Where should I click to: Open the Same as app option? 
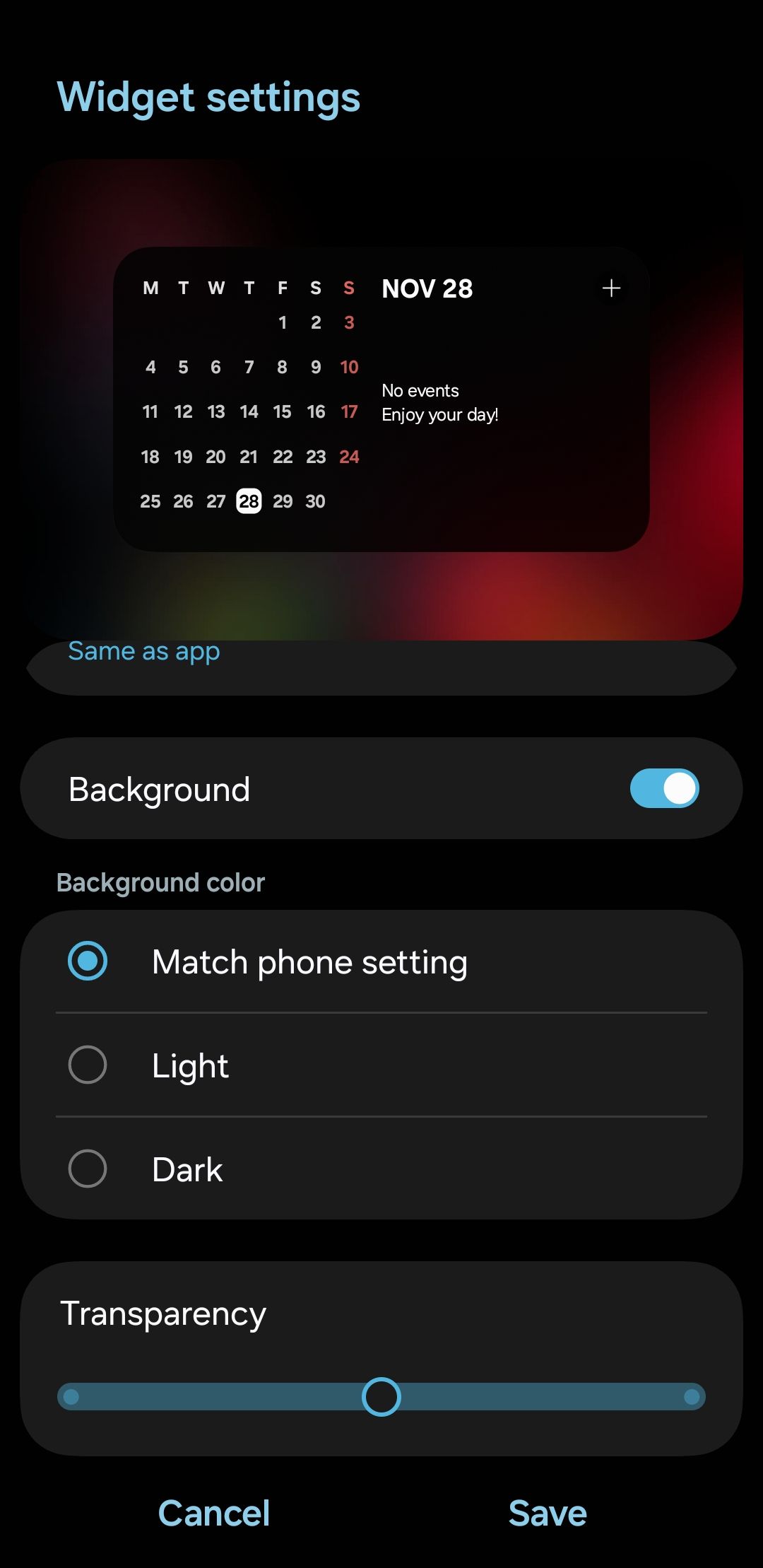(x=143, y=651)
